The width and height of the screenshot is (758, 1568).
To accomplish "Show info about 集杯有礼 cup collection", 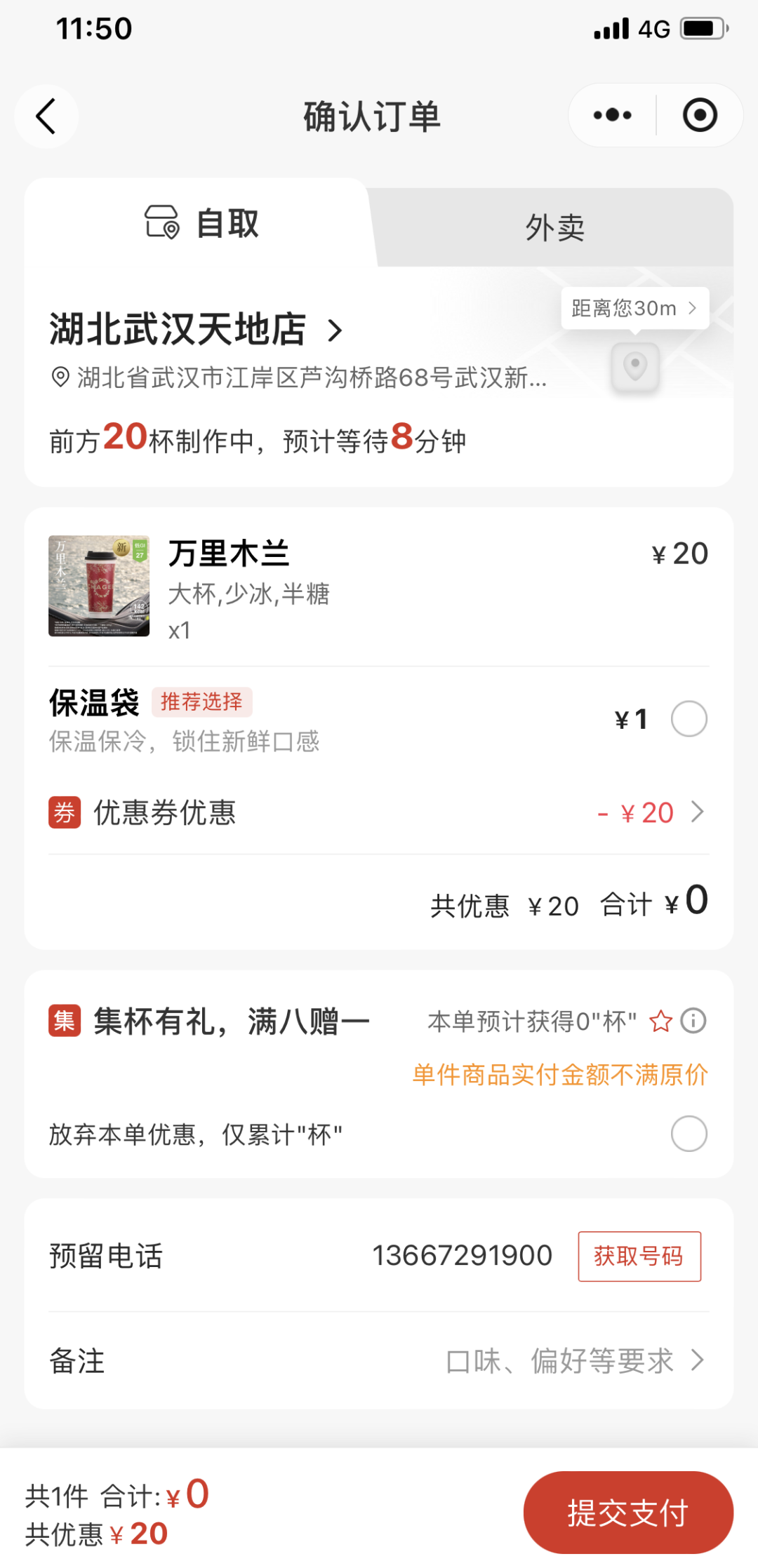I will coord(693,1021).
